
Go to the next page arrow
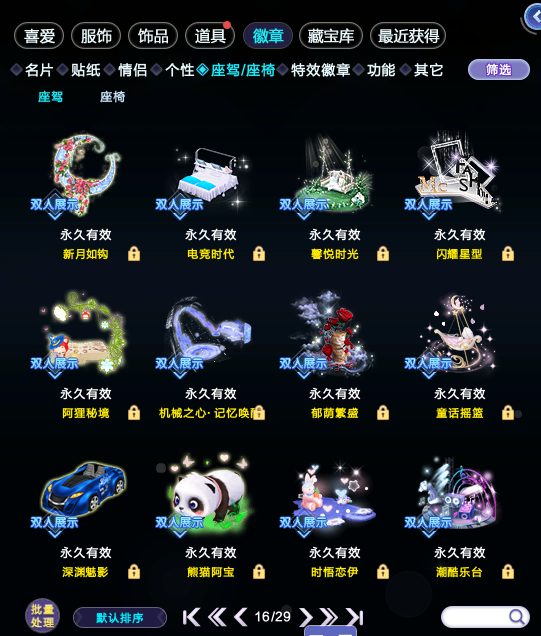tap(306, 617)
